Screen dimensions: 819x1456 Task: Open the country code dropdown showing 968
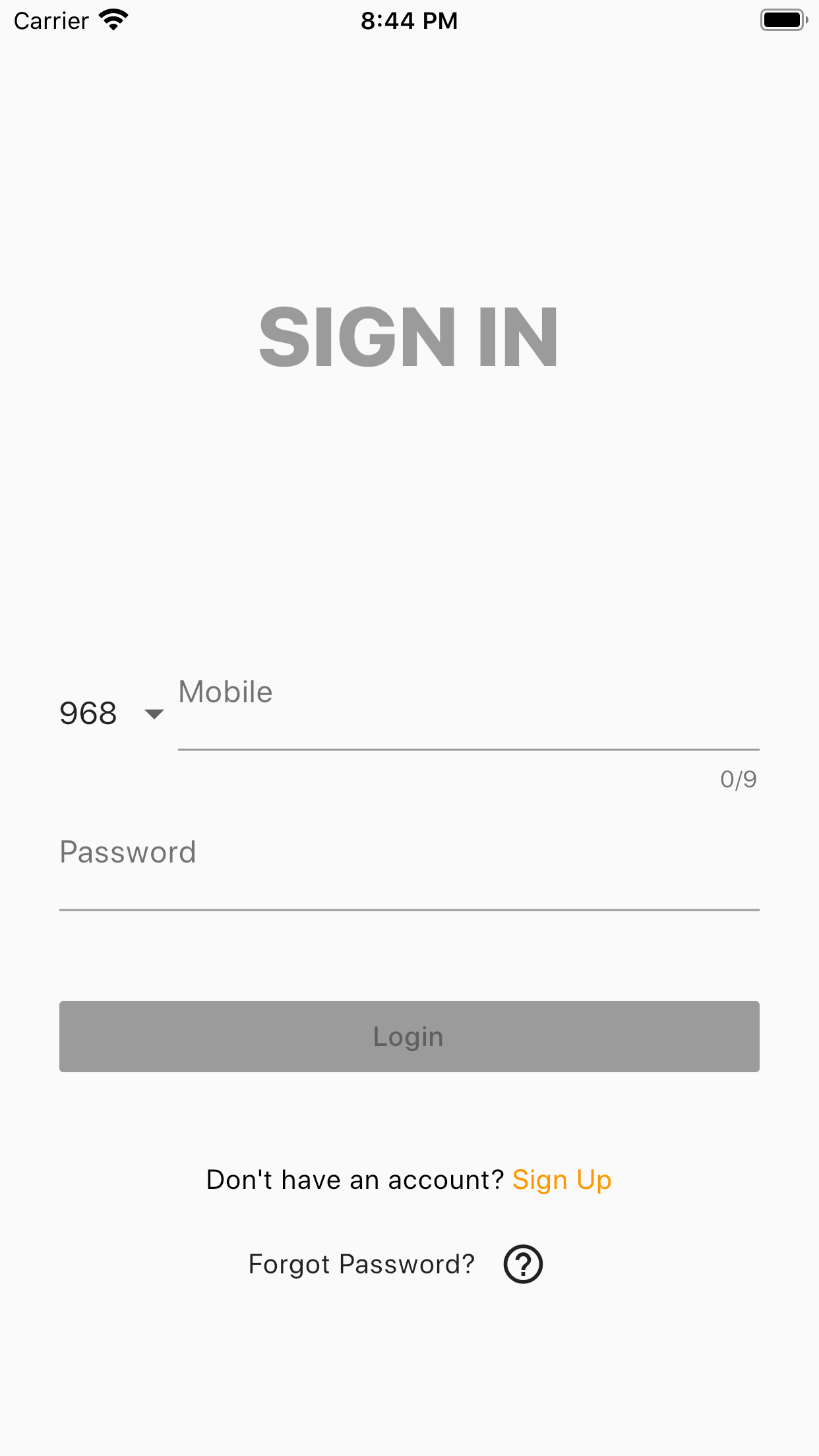coord(109,712)
